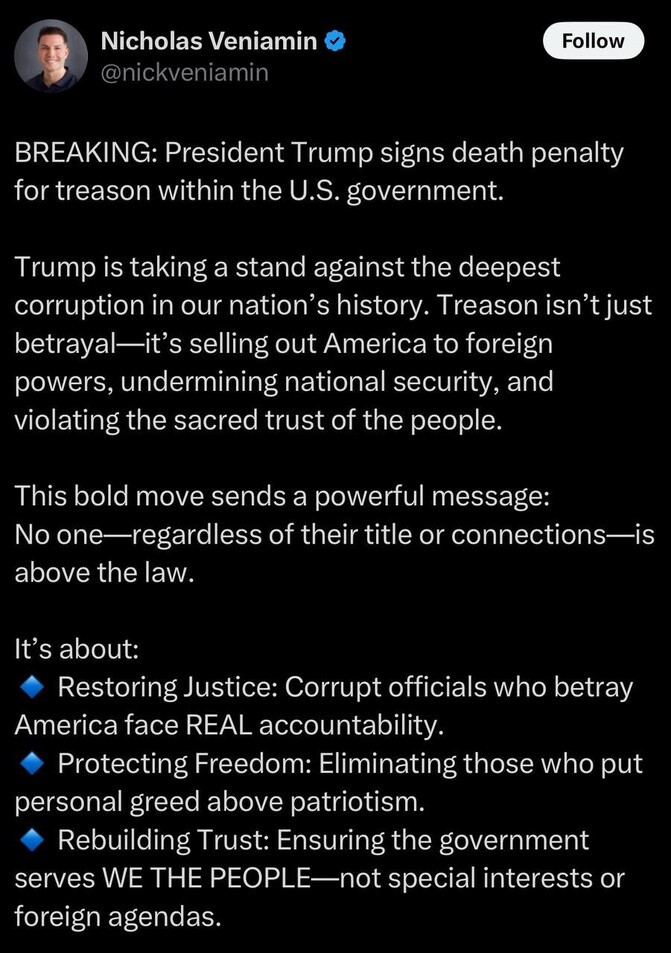Viewport: 671px width, 953px height.
Task: Open Nicholas Veniamin's profile picture
Action: 51,56
